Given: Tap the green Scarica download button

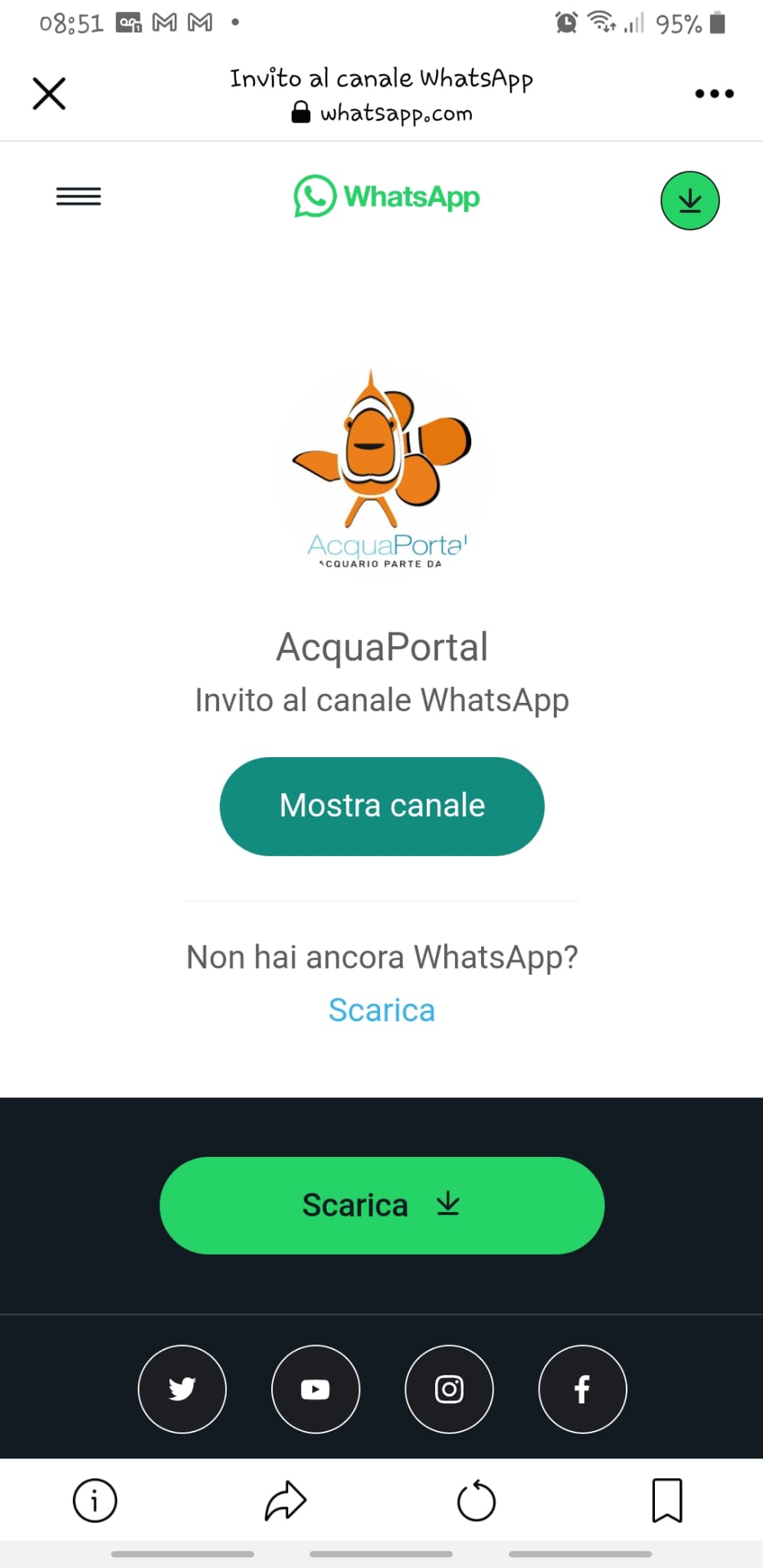Looking at the screenshot, I should 381,1205.
